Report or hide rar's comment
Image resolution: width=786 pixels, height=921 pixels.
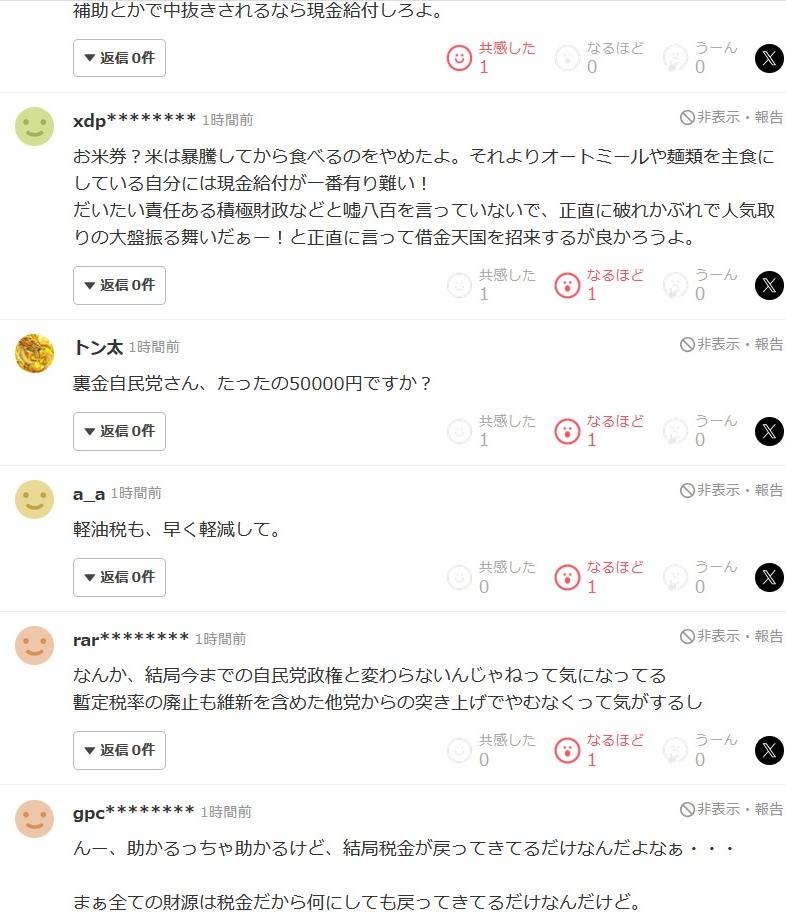pyautogui.click(x=731, y=636)
